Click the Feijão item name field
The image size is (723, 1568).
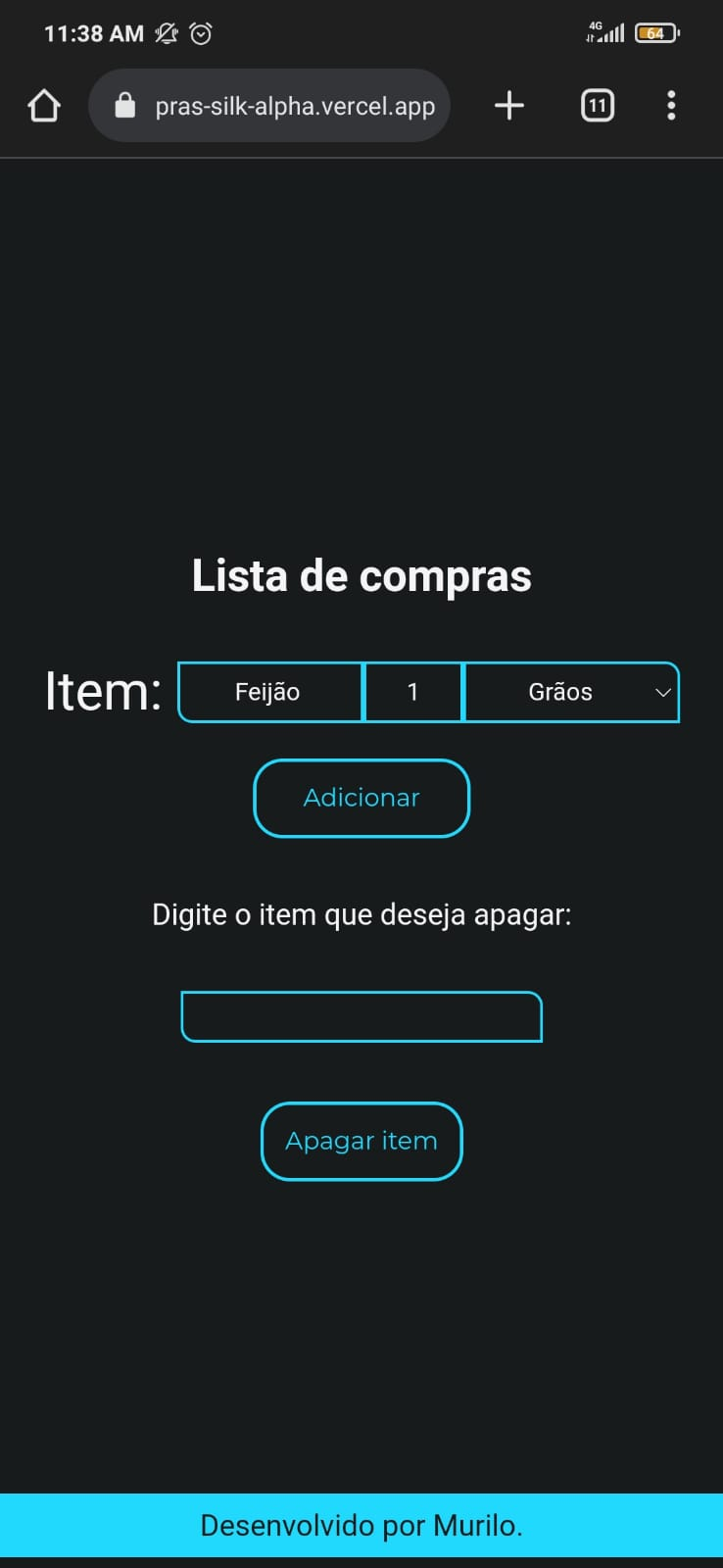[268, 692]
